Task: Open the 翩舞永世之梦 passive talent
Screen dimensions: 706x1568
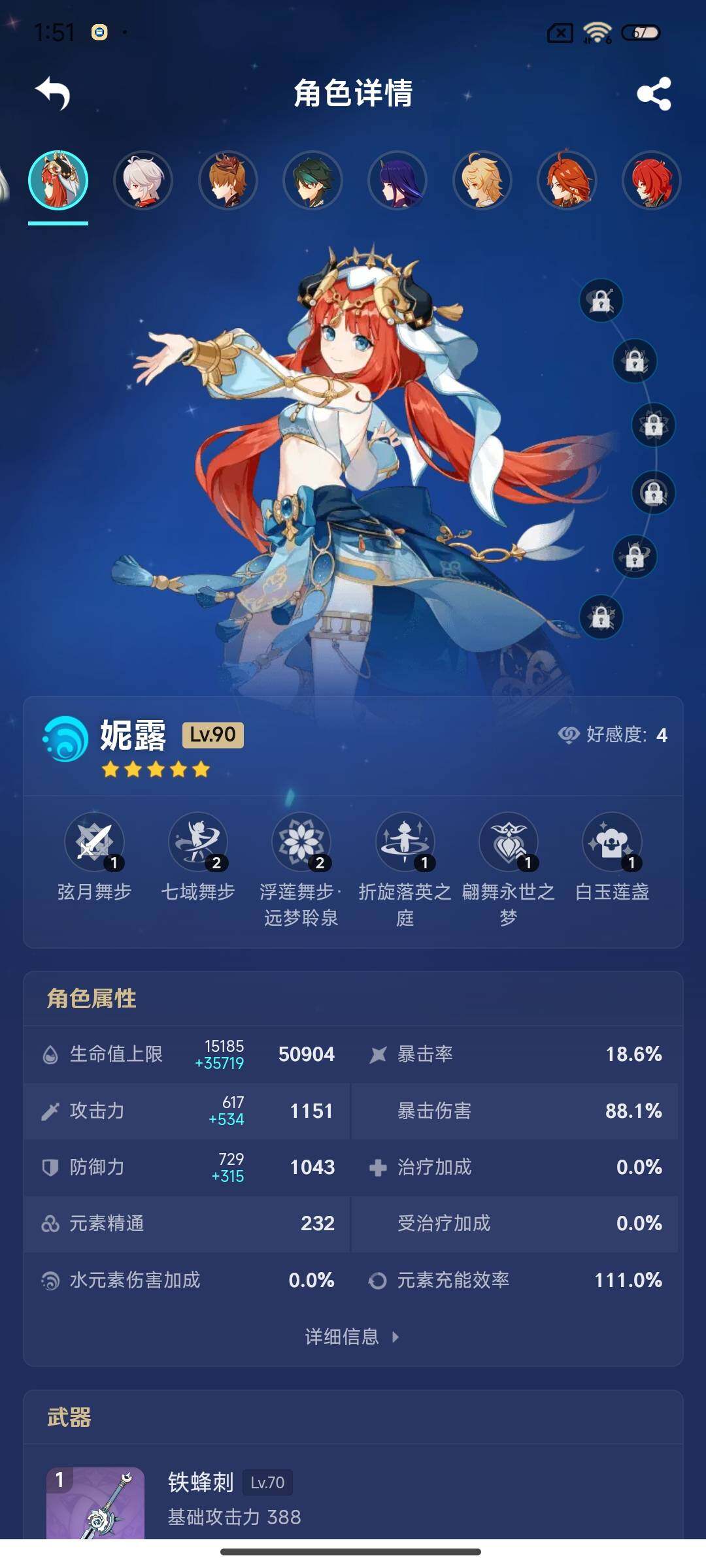Action: (x=509, y=870)
